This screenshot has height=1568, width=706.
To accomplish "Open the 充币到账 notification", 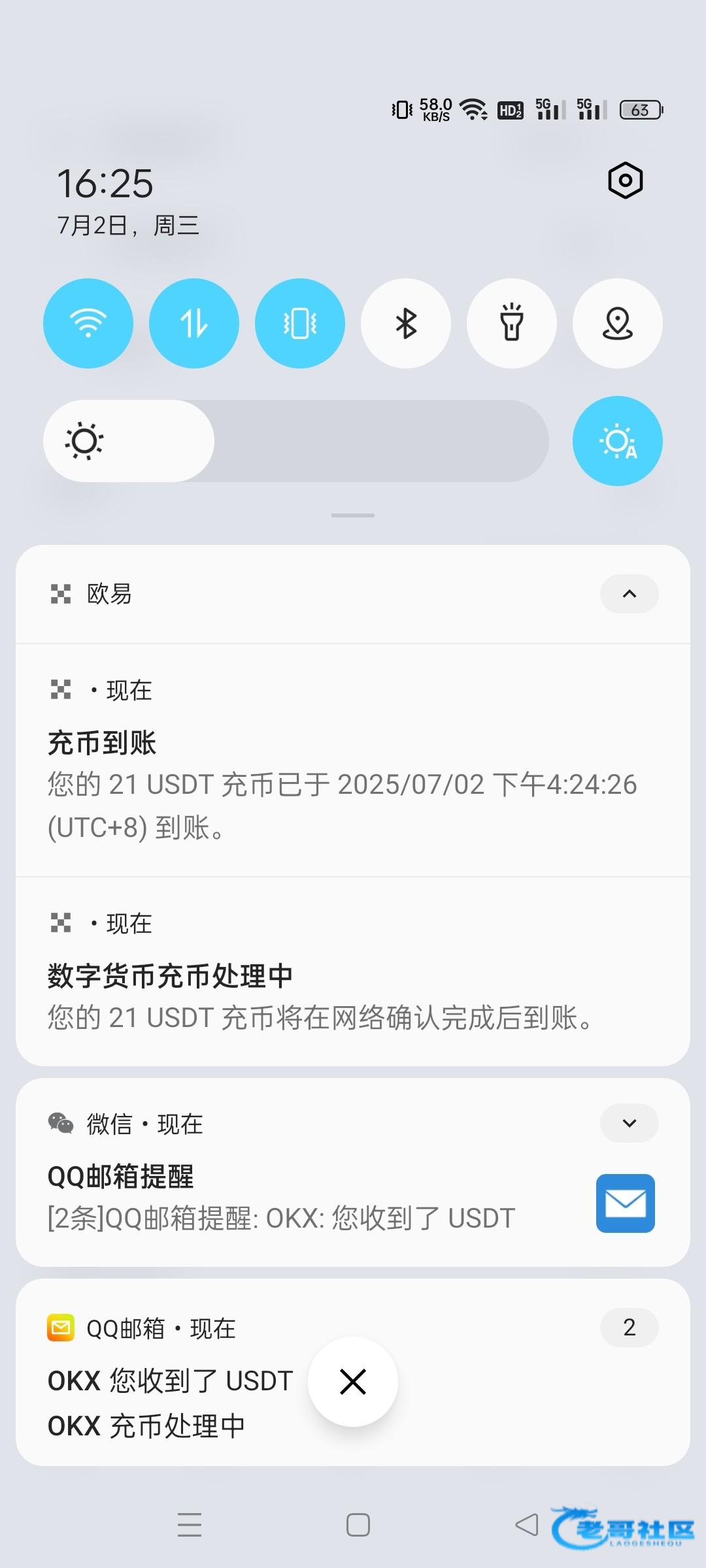I will 340,784.
